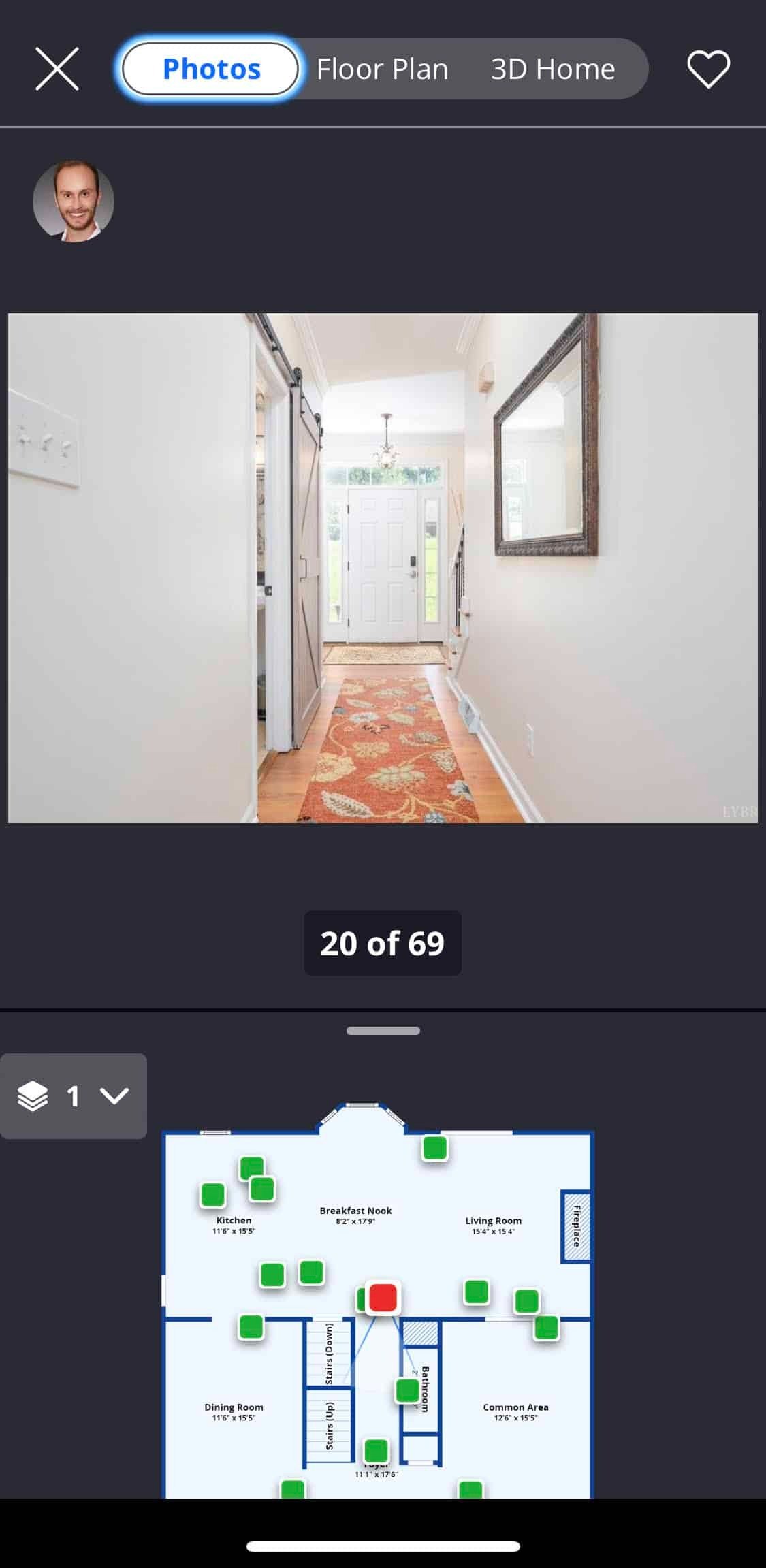Tap the floor plan panel drag handle
Image resolution: width=766 pixels, height=1568 pixels.
pyautogui.click(x=383, y=1030)
